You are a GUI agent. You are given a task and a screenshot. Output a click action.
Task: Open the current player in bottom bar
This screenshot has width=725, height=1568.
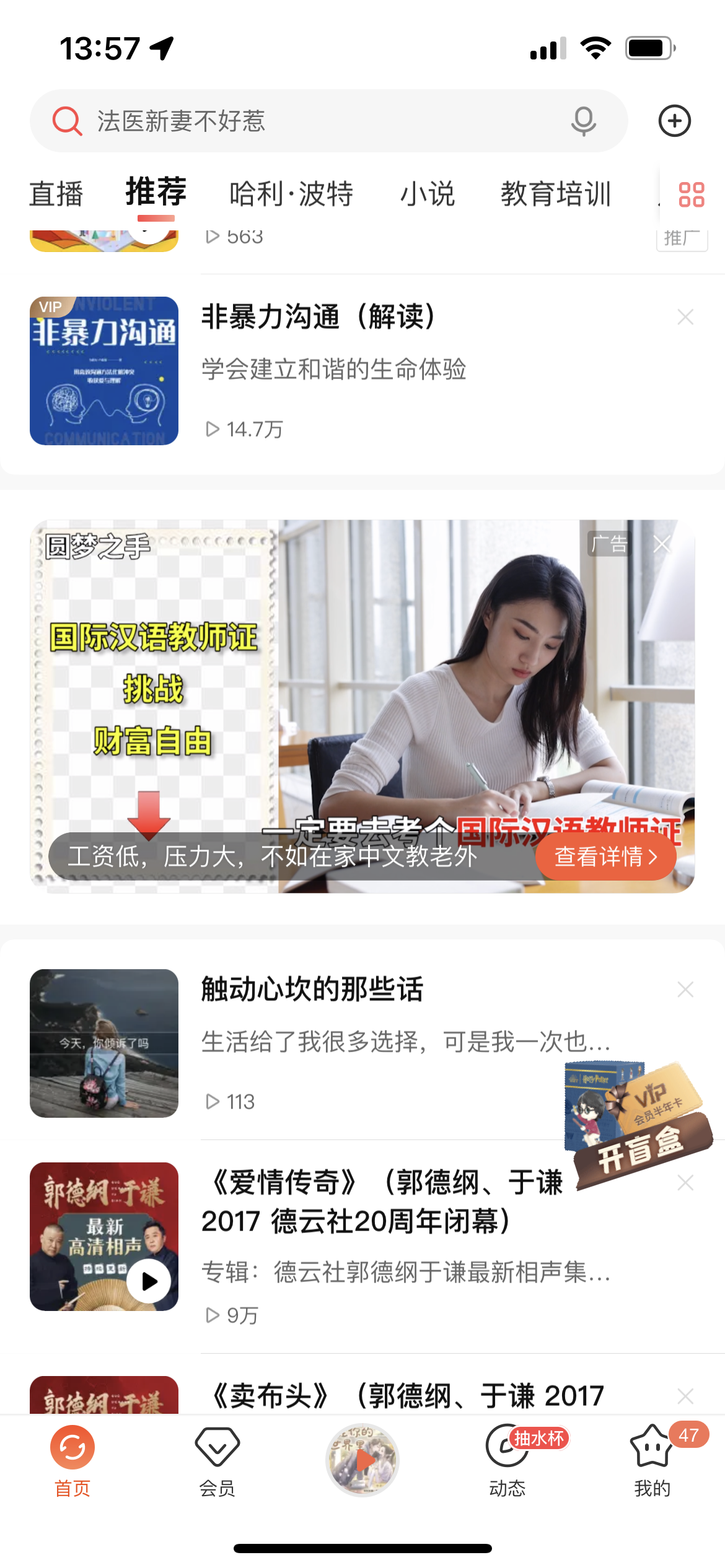point(362,1460)
